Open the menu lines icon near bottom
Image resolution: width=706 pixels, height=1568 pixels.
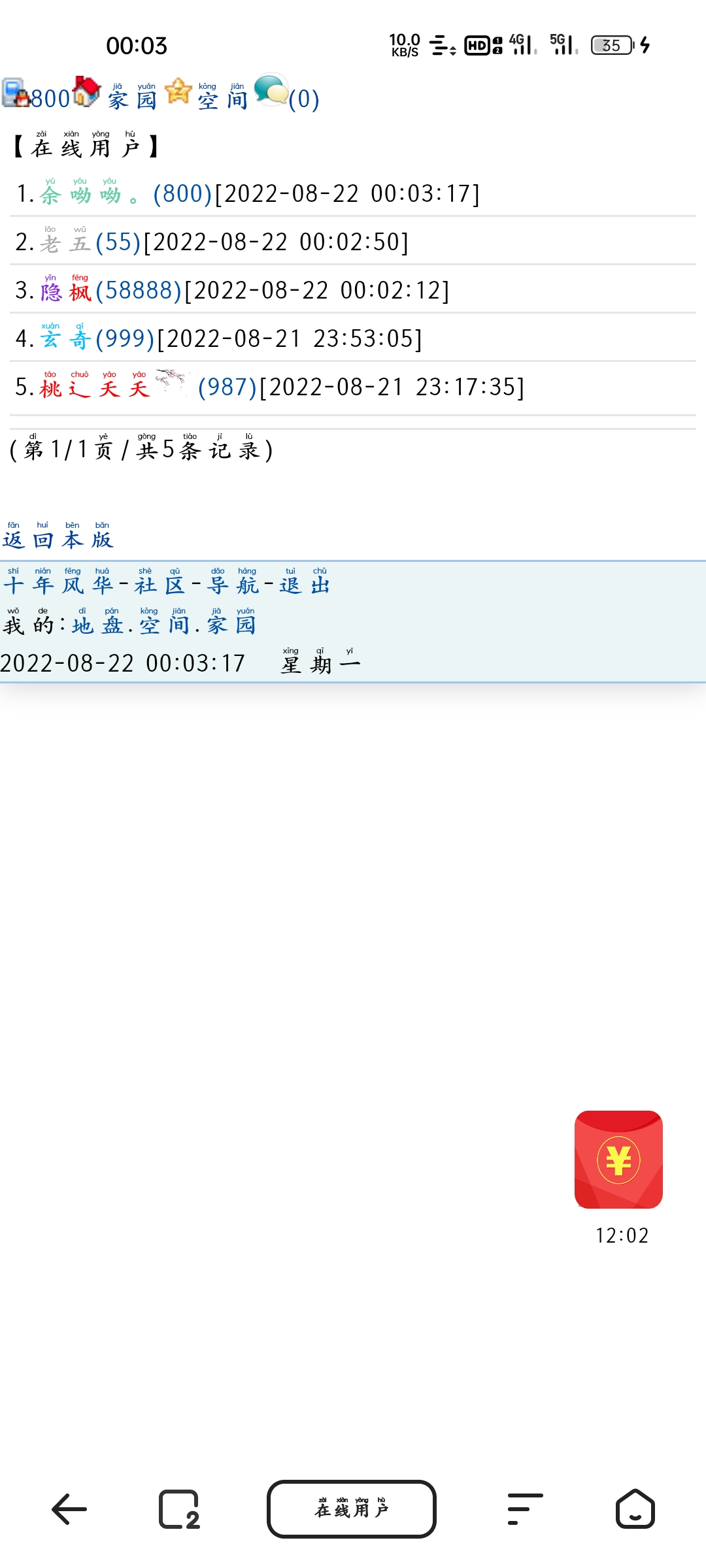[x=523, y=1509]
